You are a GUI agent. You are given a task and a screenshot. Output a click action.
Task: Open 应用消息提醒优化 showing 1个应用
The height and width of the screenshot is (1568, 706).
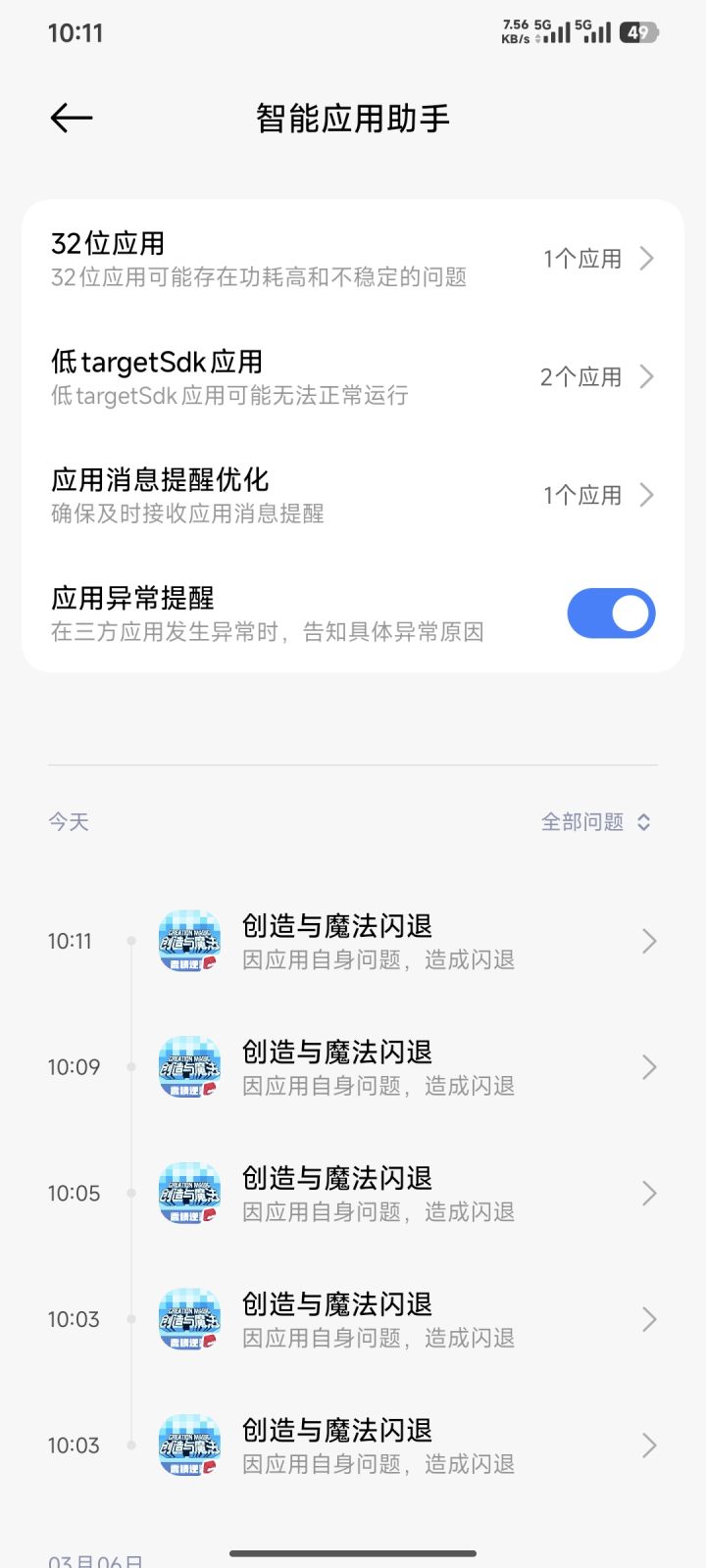[x=353, y=494]
